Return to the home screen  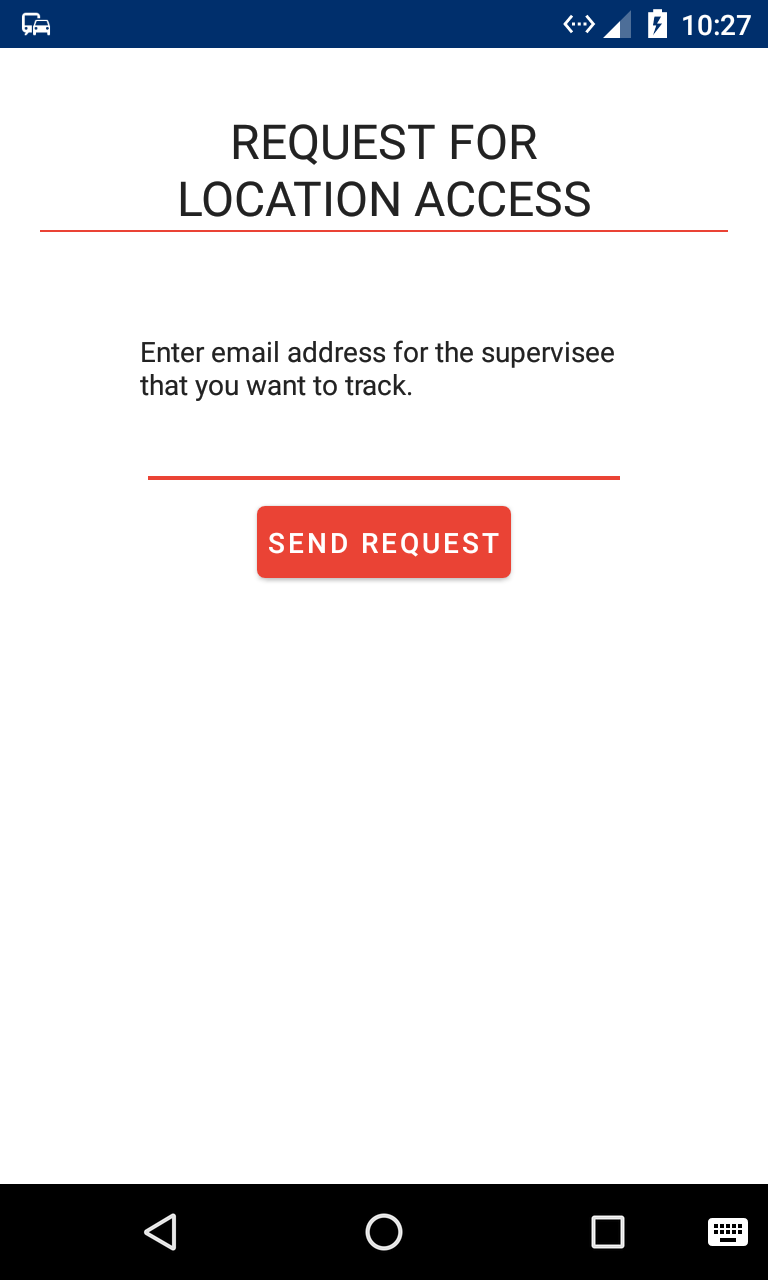384,1232
